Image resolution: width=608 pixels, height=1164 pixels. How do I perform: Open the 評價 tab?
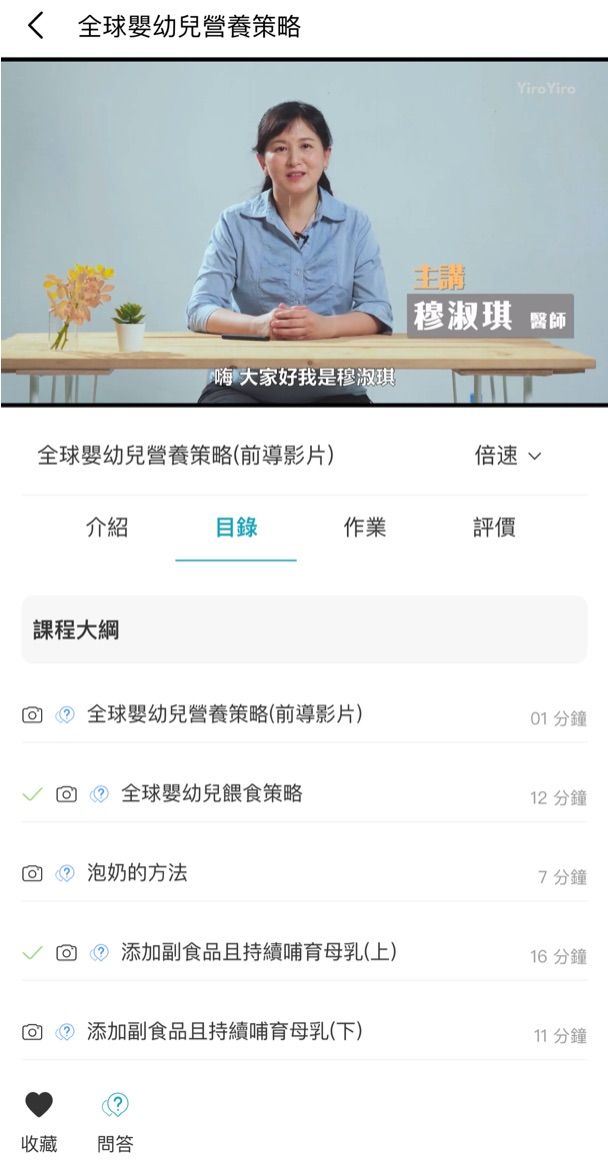(494, 528)
